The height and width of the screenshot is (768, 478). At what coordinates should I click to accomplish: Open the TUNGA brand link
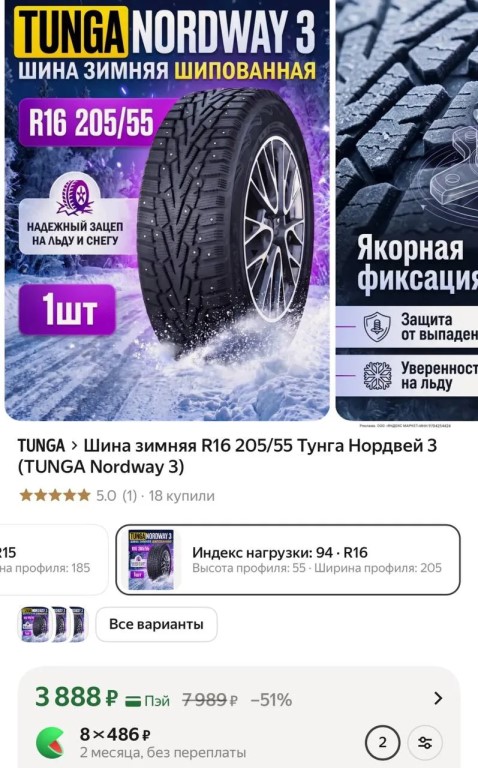tap(41, 446)
